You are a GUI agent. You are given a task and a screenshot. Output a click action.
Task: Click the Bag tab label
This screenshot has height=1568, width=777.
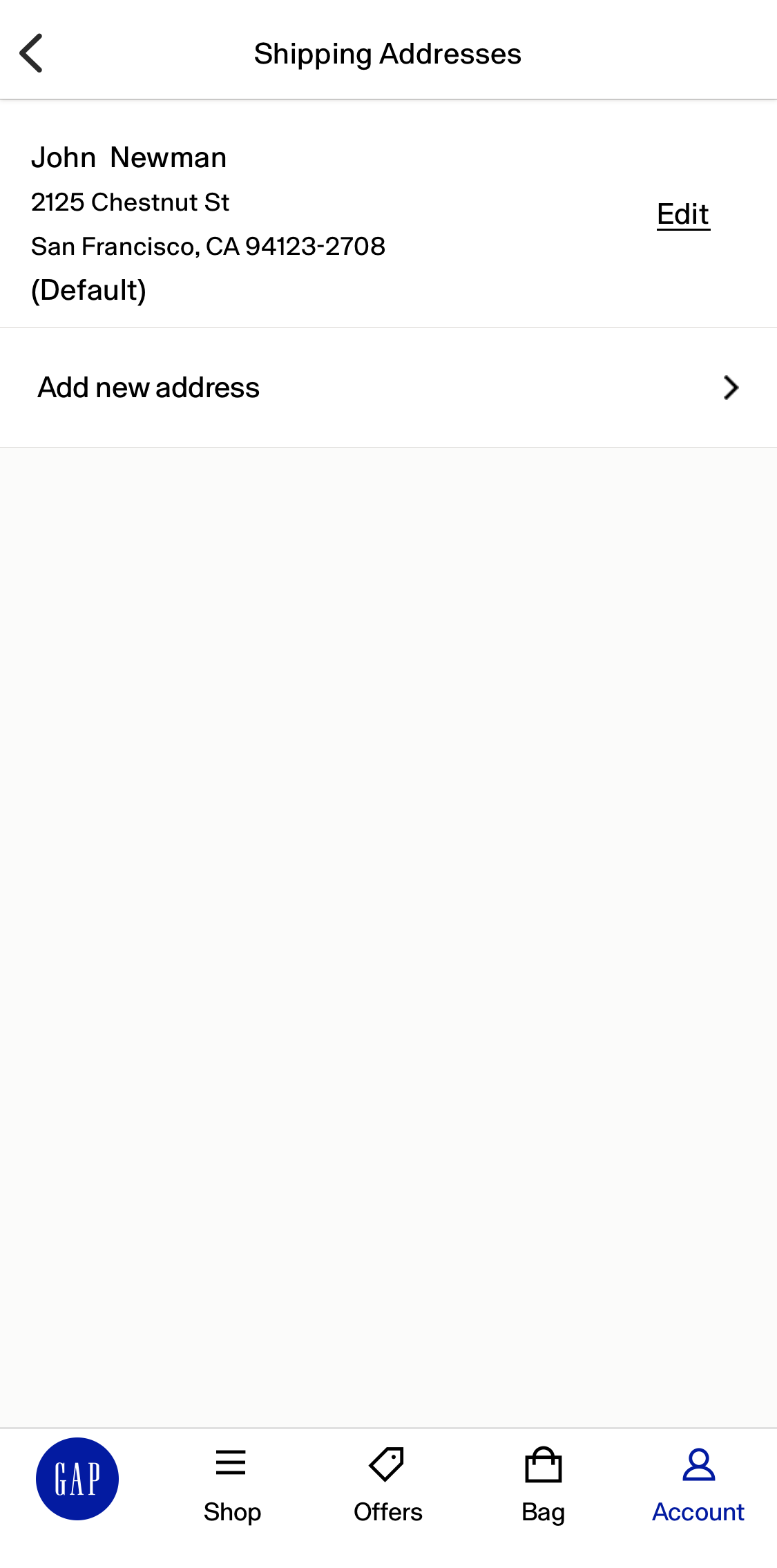[x=543, y=1513]
